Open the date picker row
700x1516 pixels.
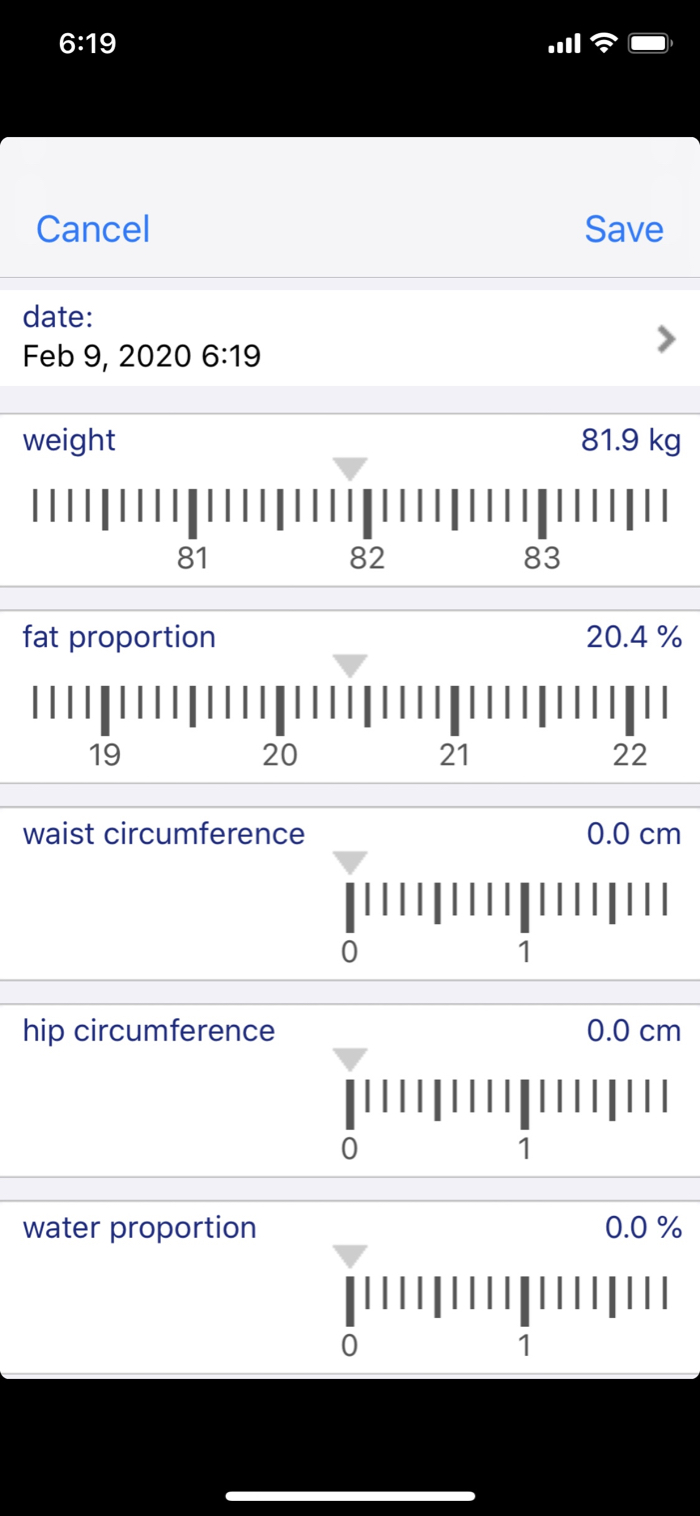pos(350,338)
